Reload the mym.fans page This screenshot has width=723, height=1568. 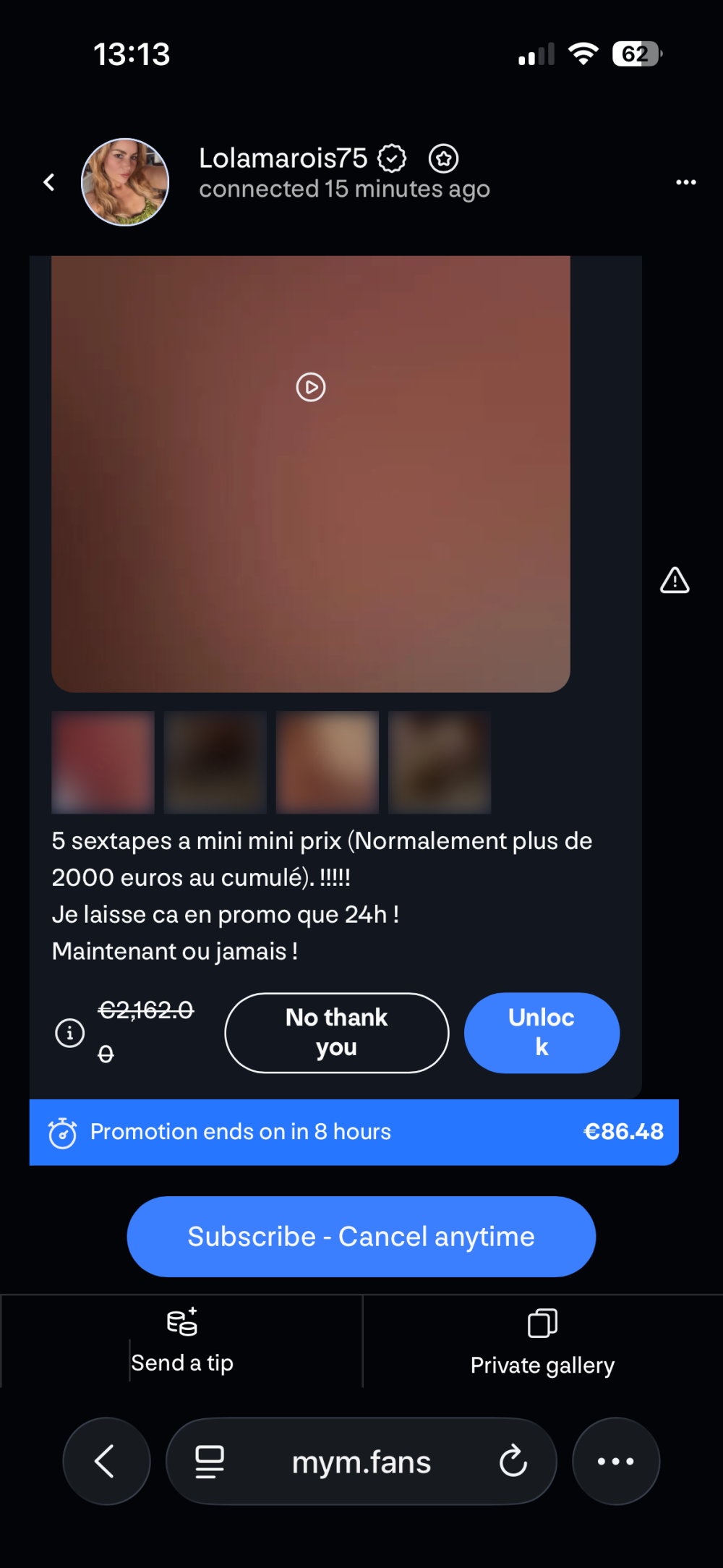[x=513, y=1461]
